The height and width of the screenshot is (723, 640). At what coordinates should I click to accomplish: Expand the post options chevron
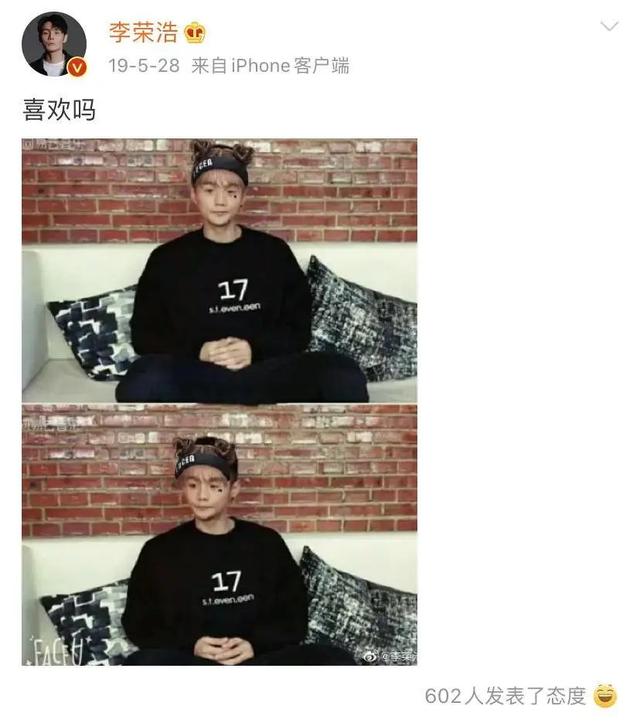609,26
